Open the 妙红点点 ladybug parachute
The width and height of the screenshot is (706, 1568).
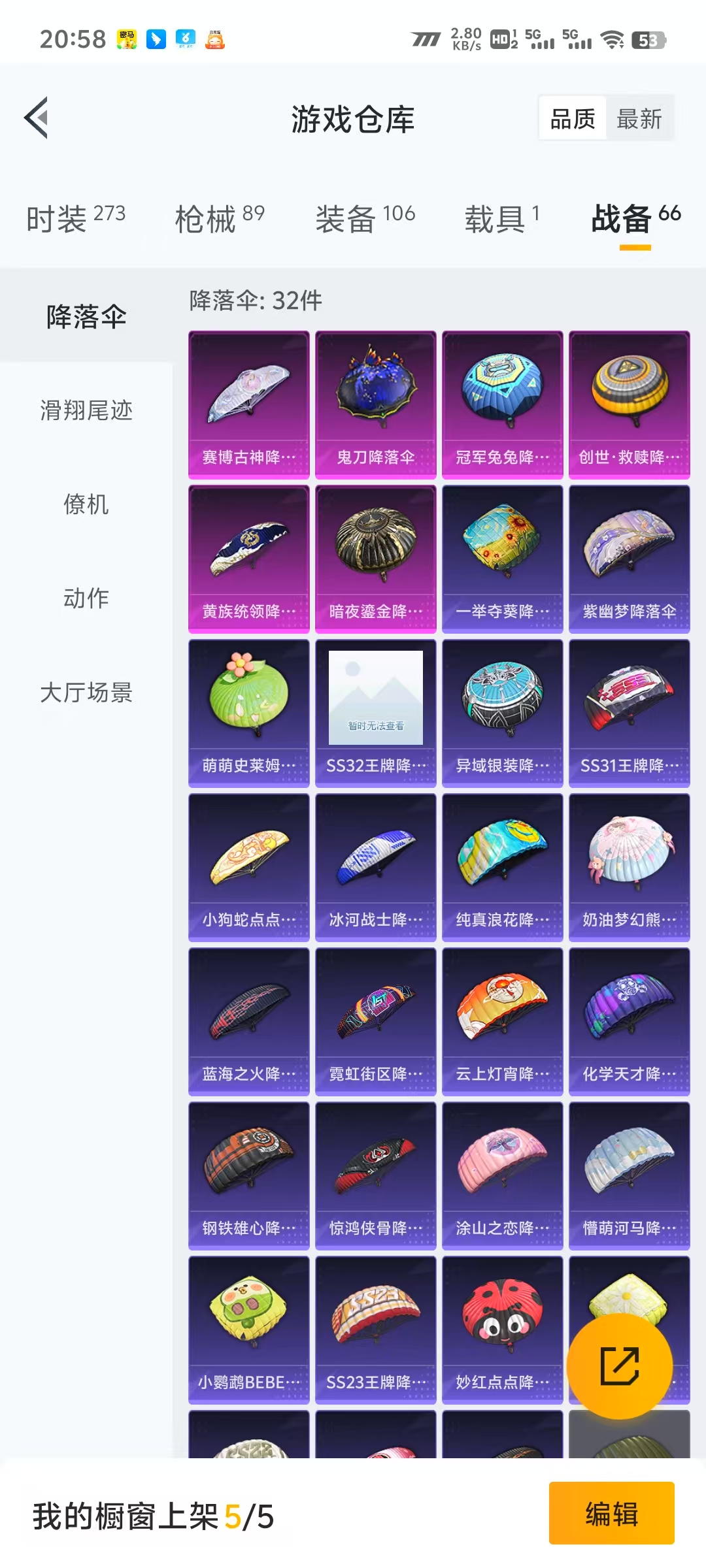click(503, 1326)
